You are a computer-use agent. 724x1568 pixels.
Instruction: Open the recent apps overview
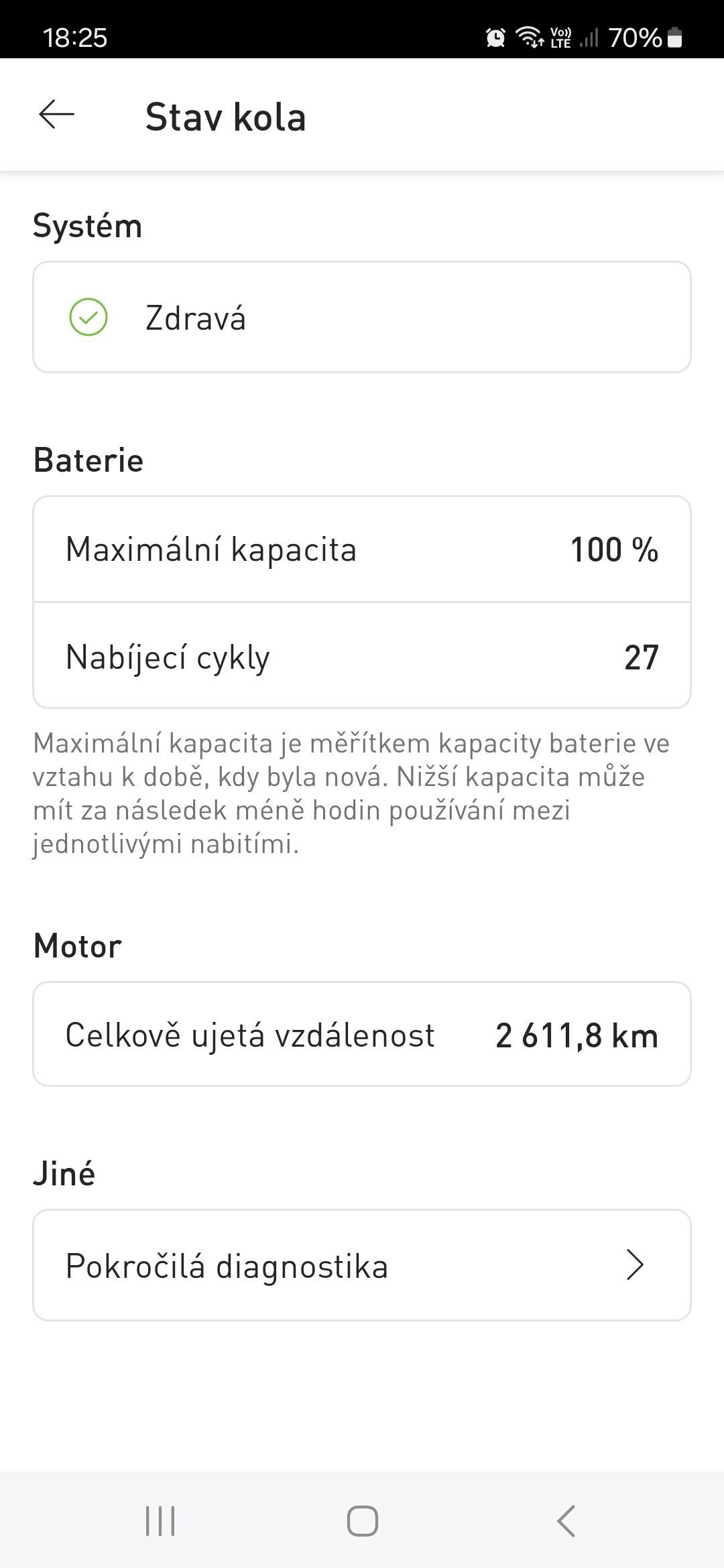click(x=160, y=1520)
